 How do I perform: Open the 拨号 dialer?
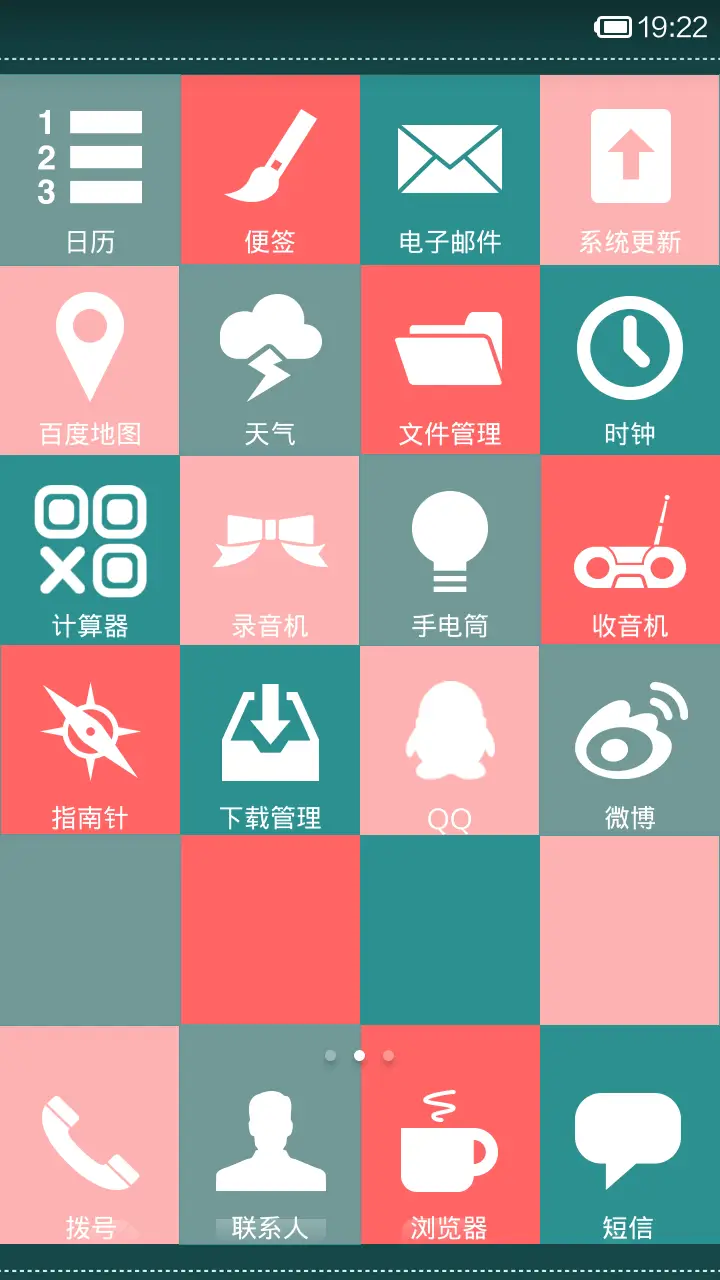tap(90, 1140)
